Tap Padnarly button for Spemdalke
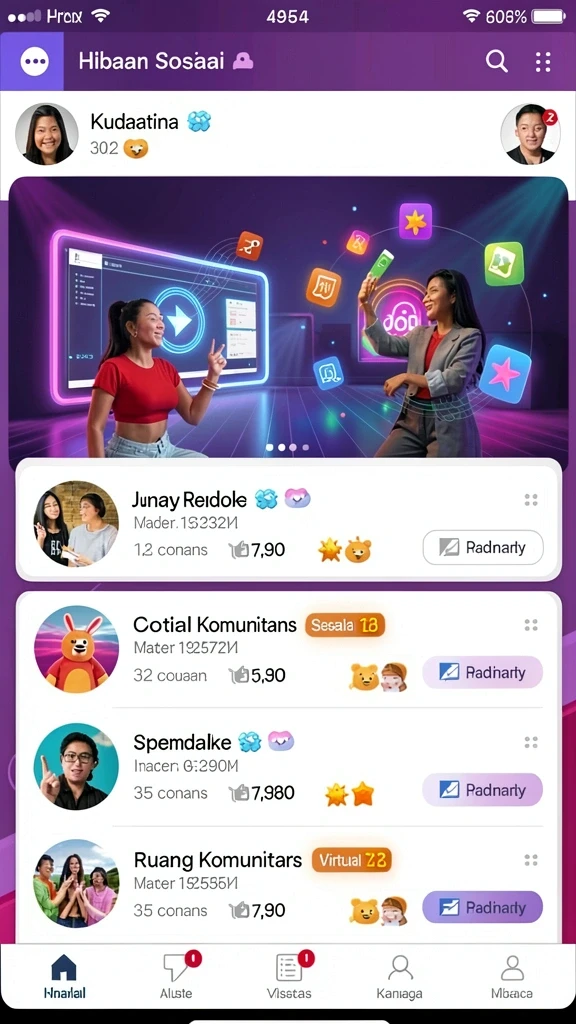576x1024 pixels. coord(483,790)
